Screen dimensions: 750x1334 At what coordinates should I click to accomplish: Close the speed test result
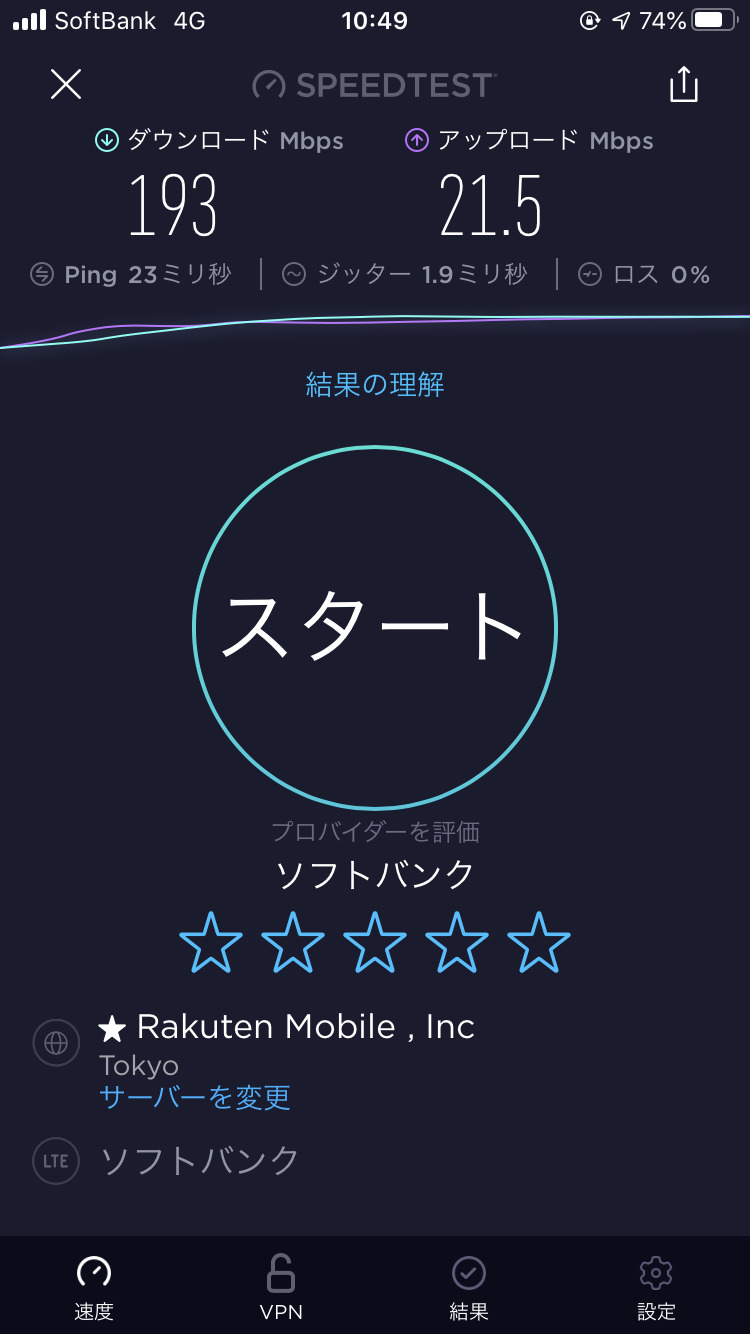66,84
